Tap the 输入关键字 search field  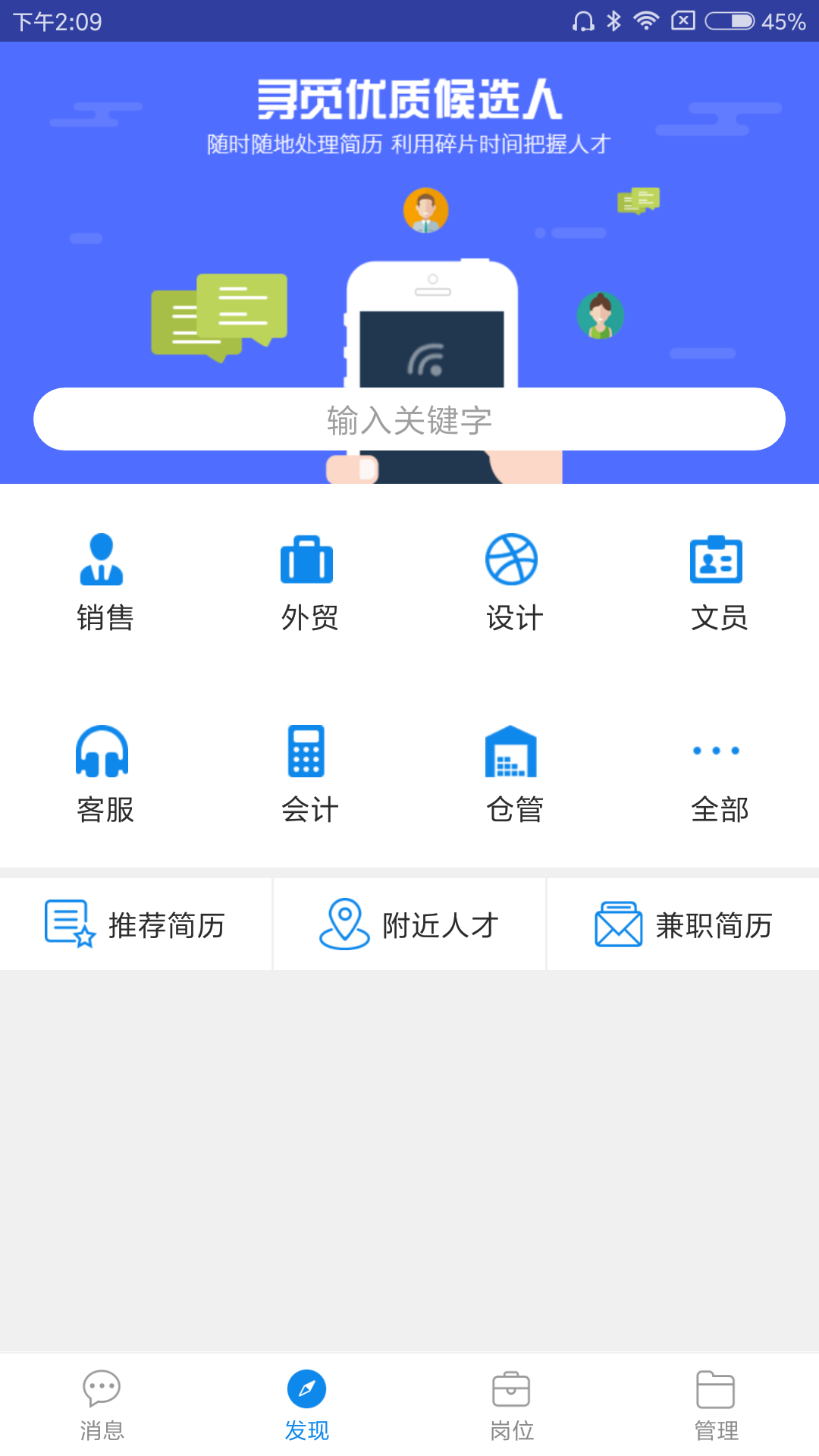pos(409,419)
